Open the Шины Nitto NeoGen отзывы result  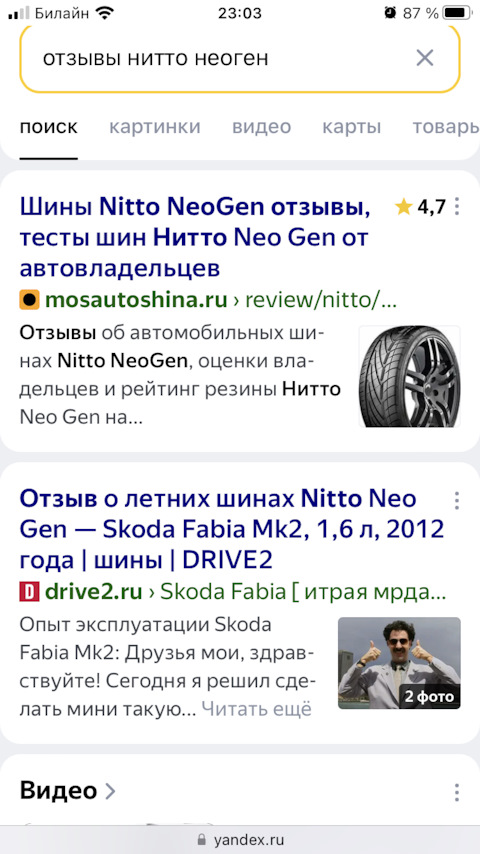195,237
